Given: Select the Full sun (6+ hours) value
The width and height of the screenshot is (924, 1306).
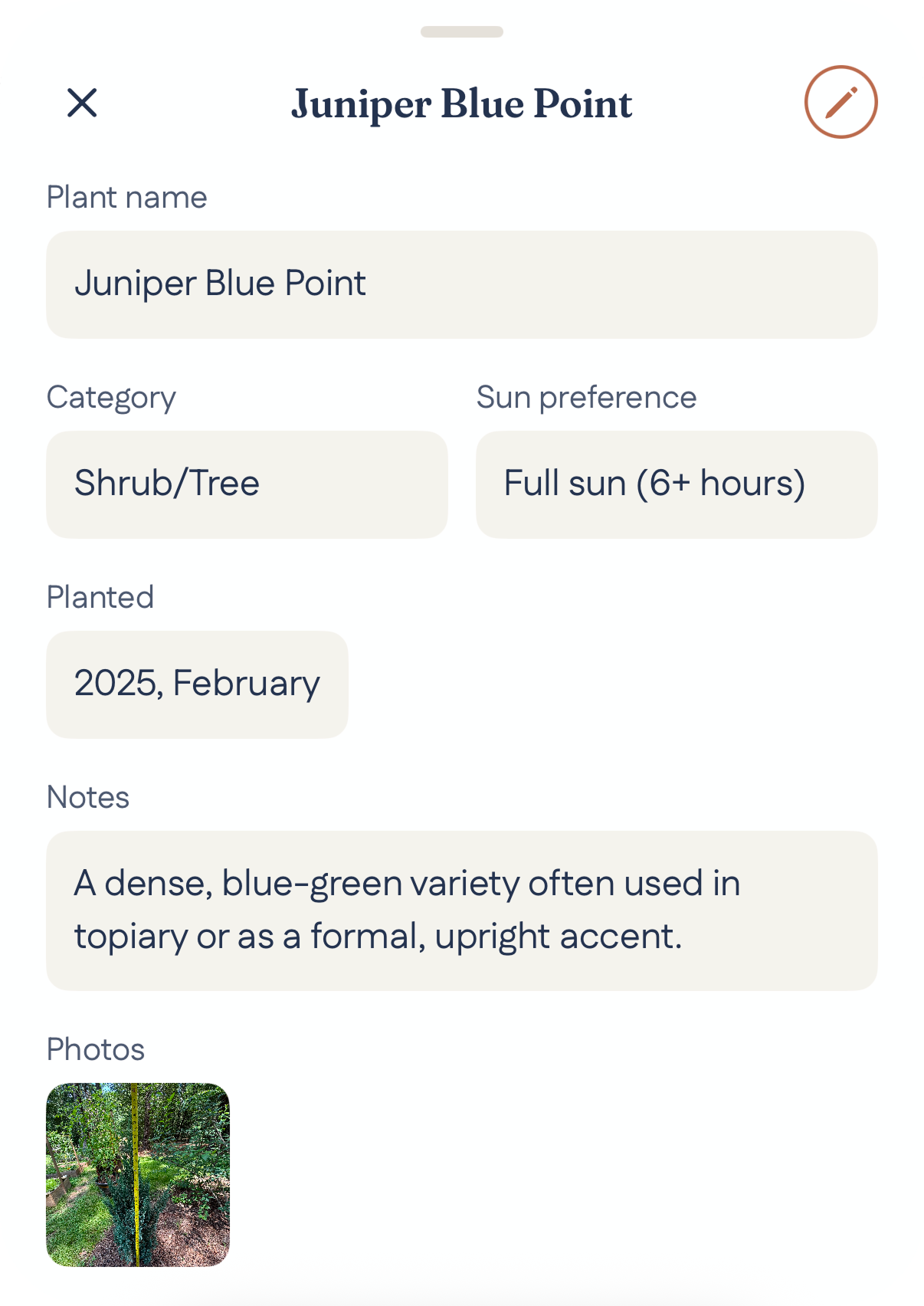Looking at the screenshot, I should (x=654, y=484).
